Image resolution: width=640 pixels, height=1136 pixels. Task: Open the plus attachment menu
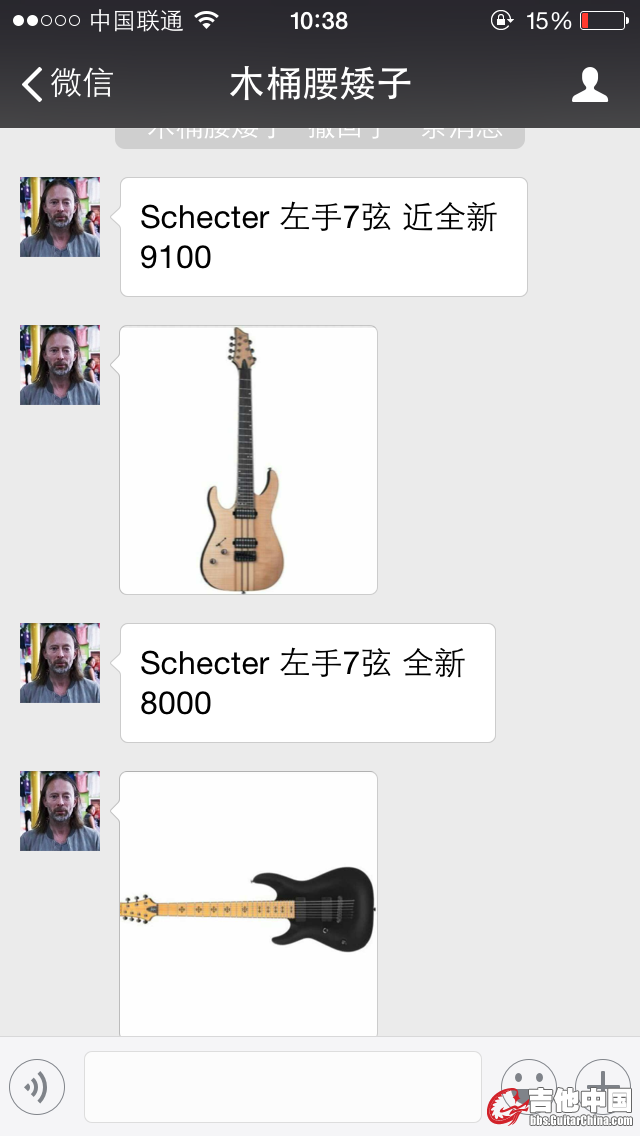602,1082
